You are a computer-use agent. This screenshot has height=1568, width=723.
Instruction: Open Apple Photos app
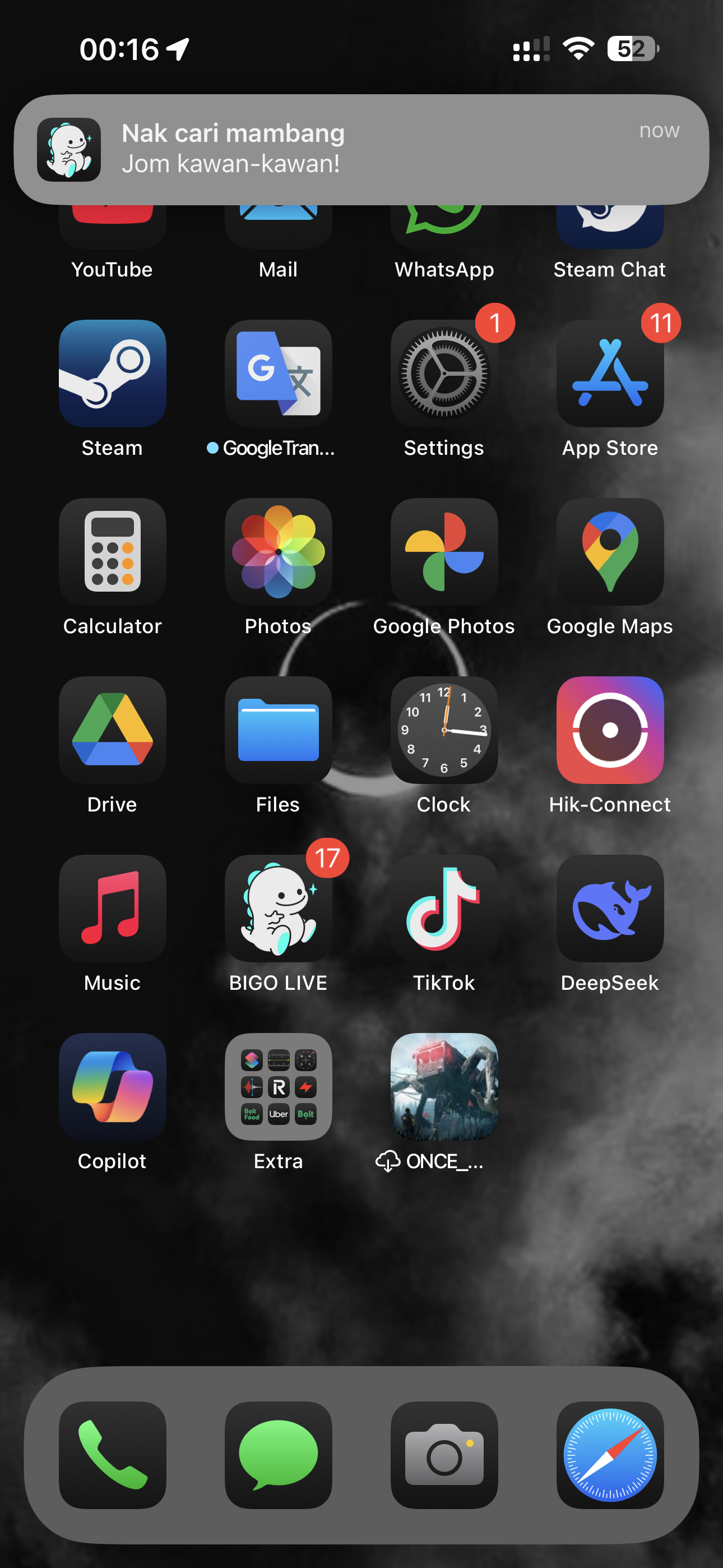(x=278, y=551)
